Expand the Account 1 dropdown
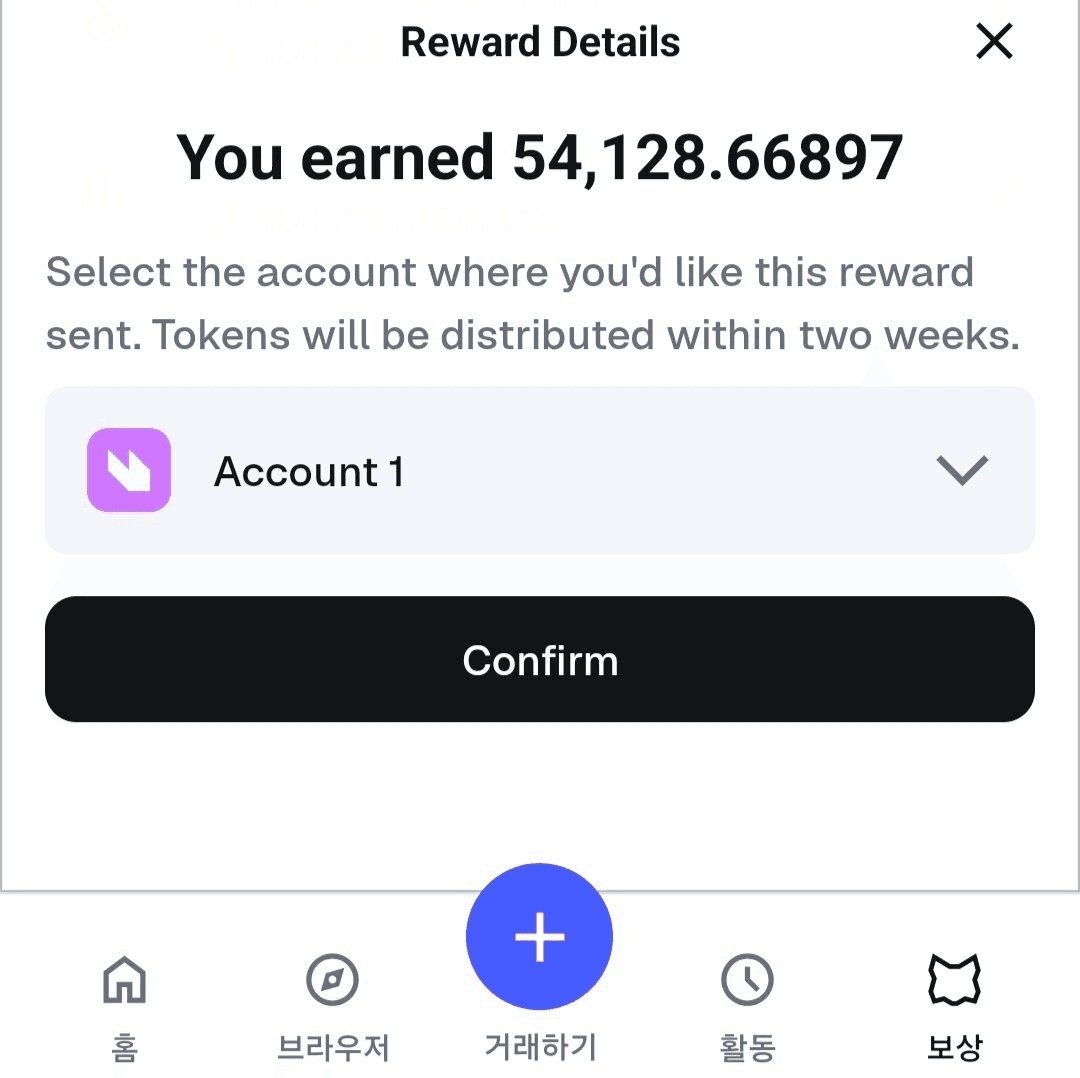Viewport: 1080px width, 1078px height. 961,470
